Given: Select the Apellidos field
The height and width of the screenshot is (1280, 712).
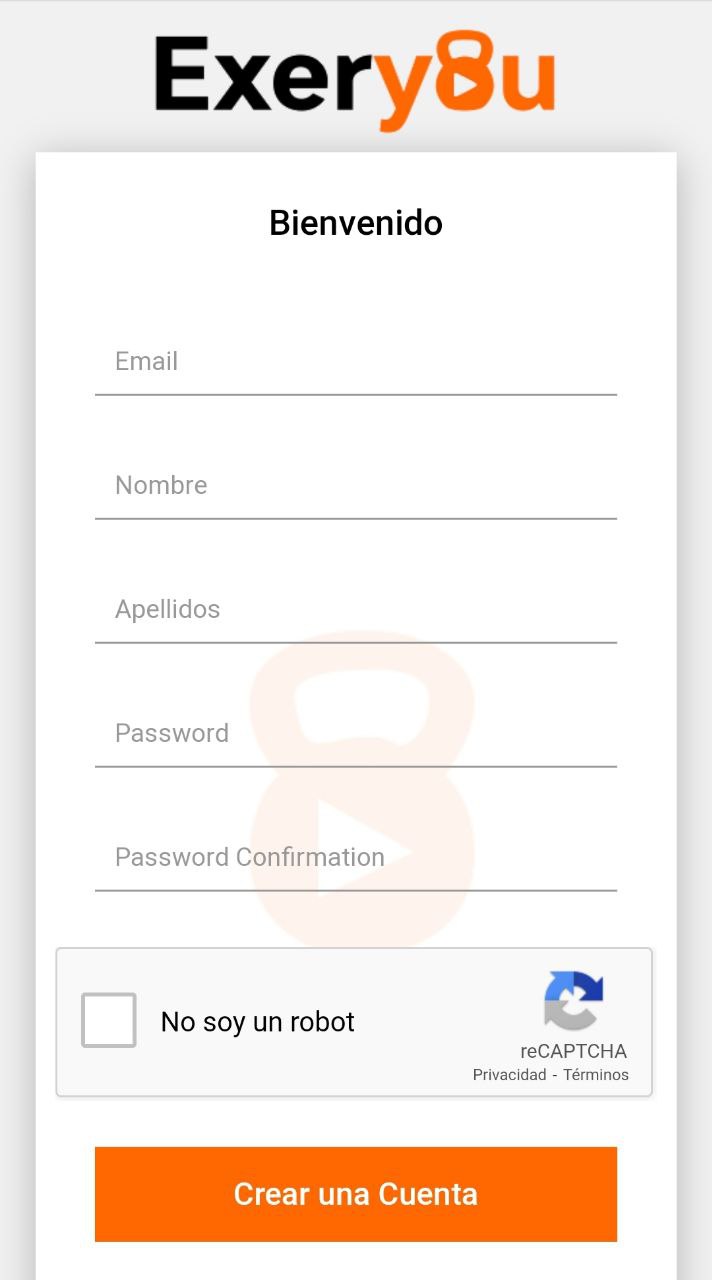Looking at the screenshot, I should pyautogui.click(x=355, y=610).
